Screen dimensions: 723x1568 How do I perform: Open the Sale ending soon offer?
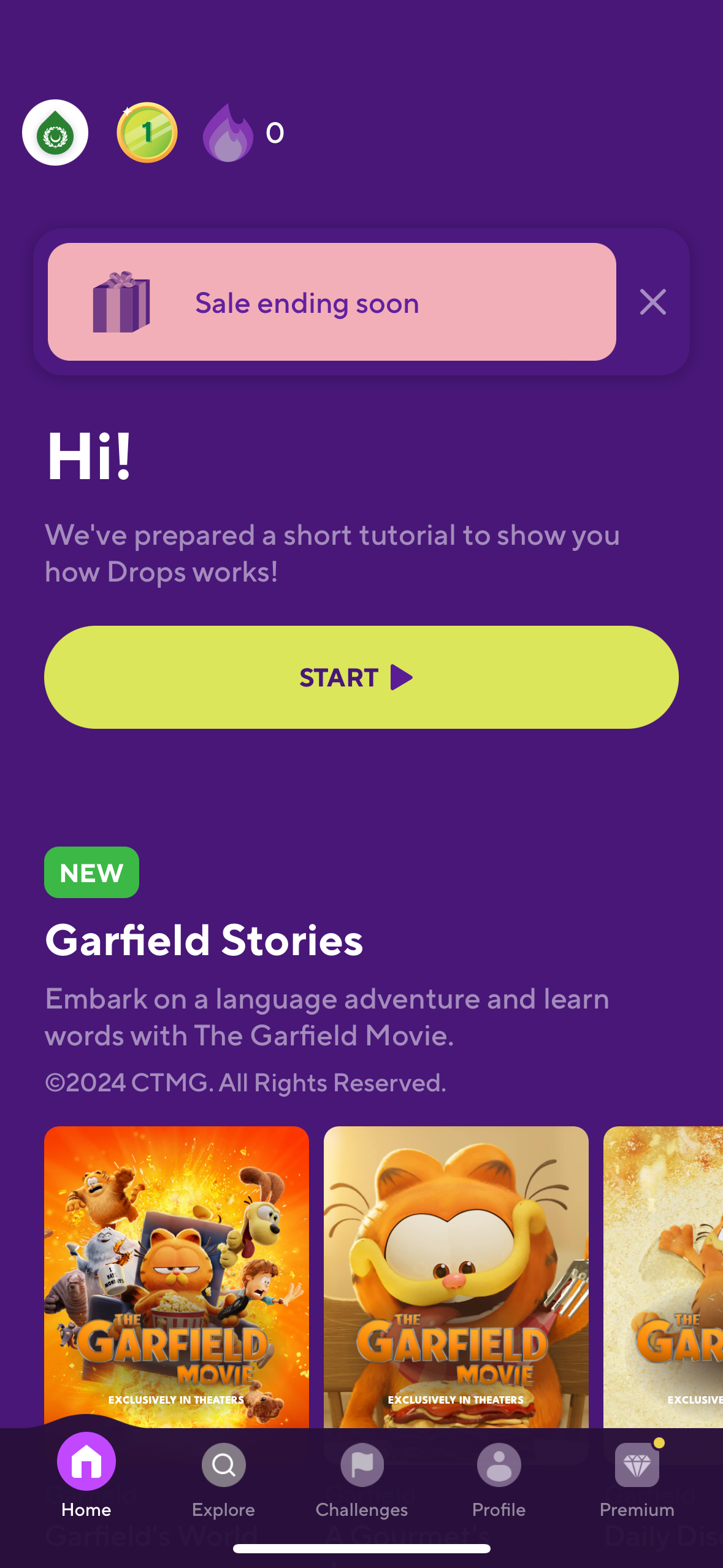(x=331, y=302)
